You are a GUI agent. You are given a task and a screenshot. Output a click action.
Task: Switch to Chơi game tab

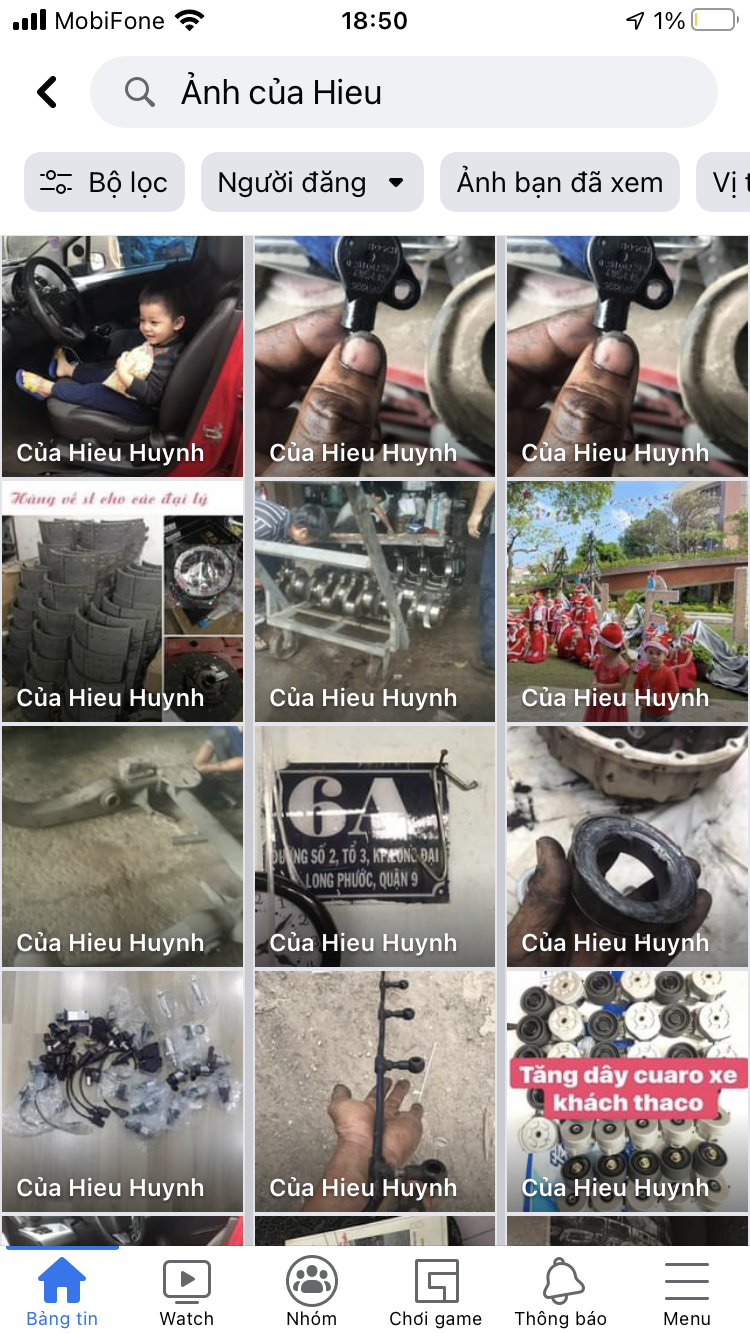(436, 1291)
